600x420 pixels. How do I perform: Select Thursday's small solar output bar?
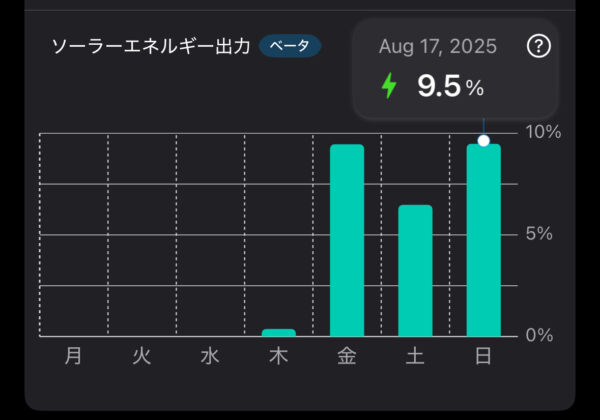click(279, 332)
